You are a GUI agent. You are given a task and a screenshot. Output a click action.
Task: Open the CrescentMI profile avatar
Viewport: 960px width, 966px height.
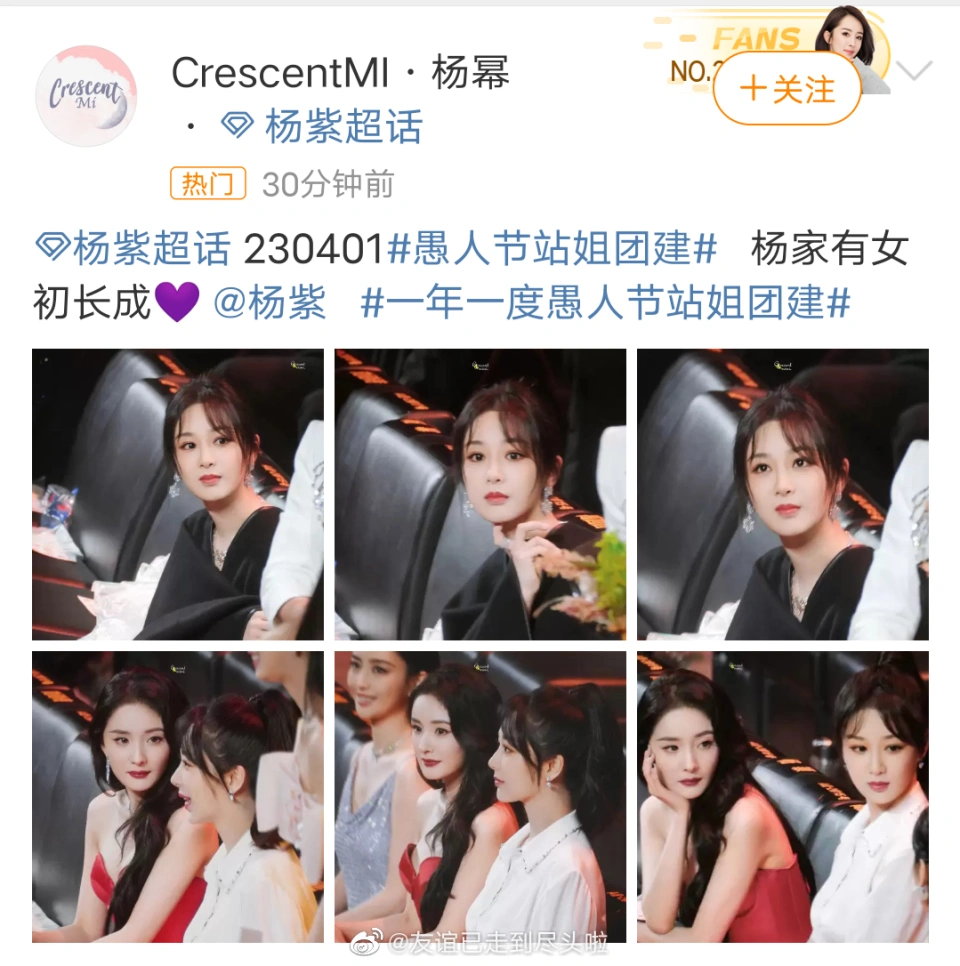(x=86, y=96)
